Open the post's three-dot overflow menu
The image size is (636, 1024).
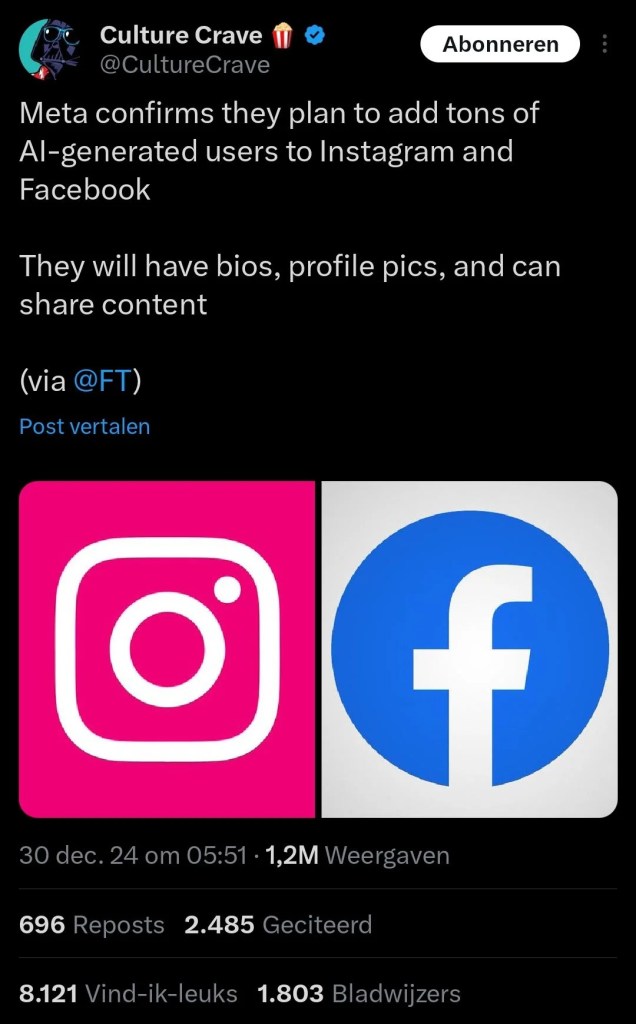click(x=604, y=45)
